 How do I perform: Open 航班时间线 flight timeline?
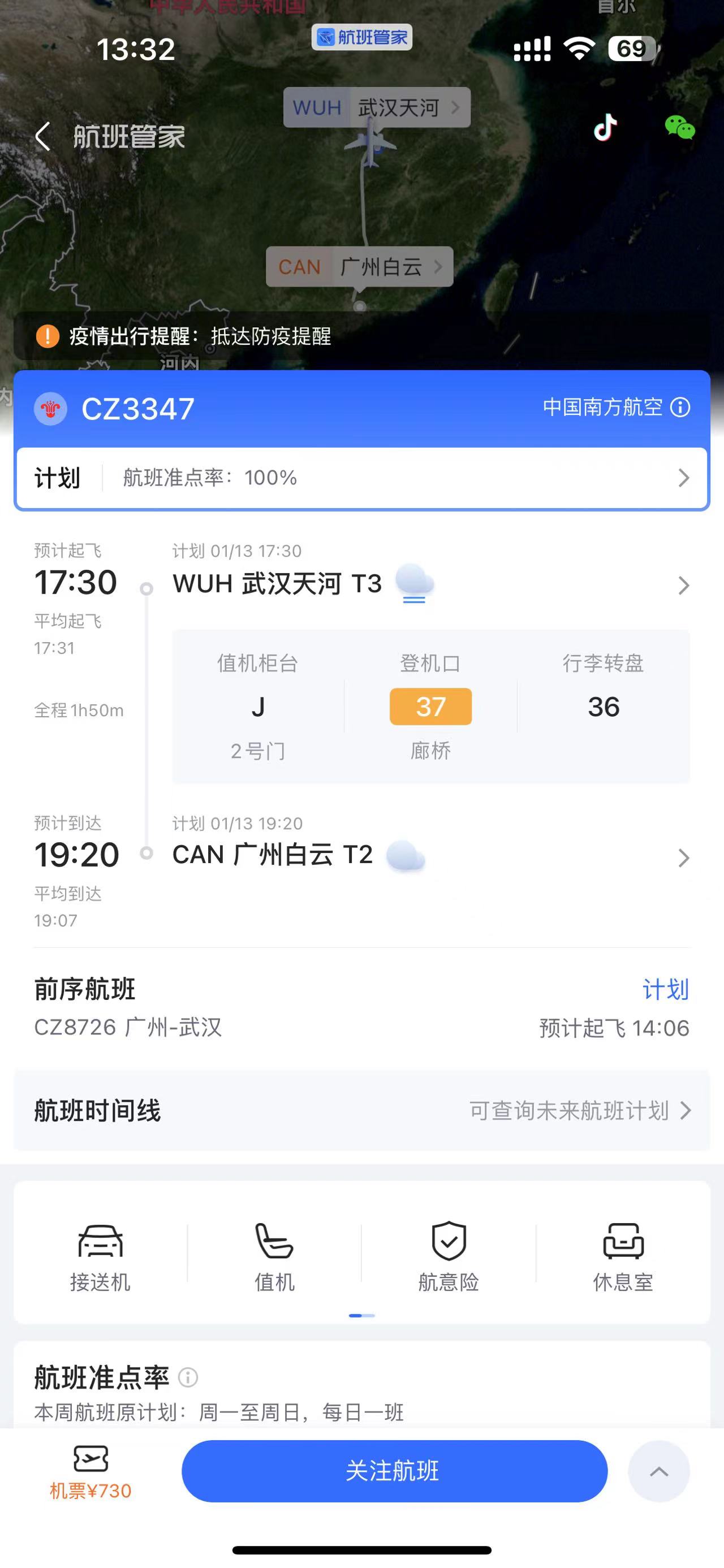pos(361,1110)
